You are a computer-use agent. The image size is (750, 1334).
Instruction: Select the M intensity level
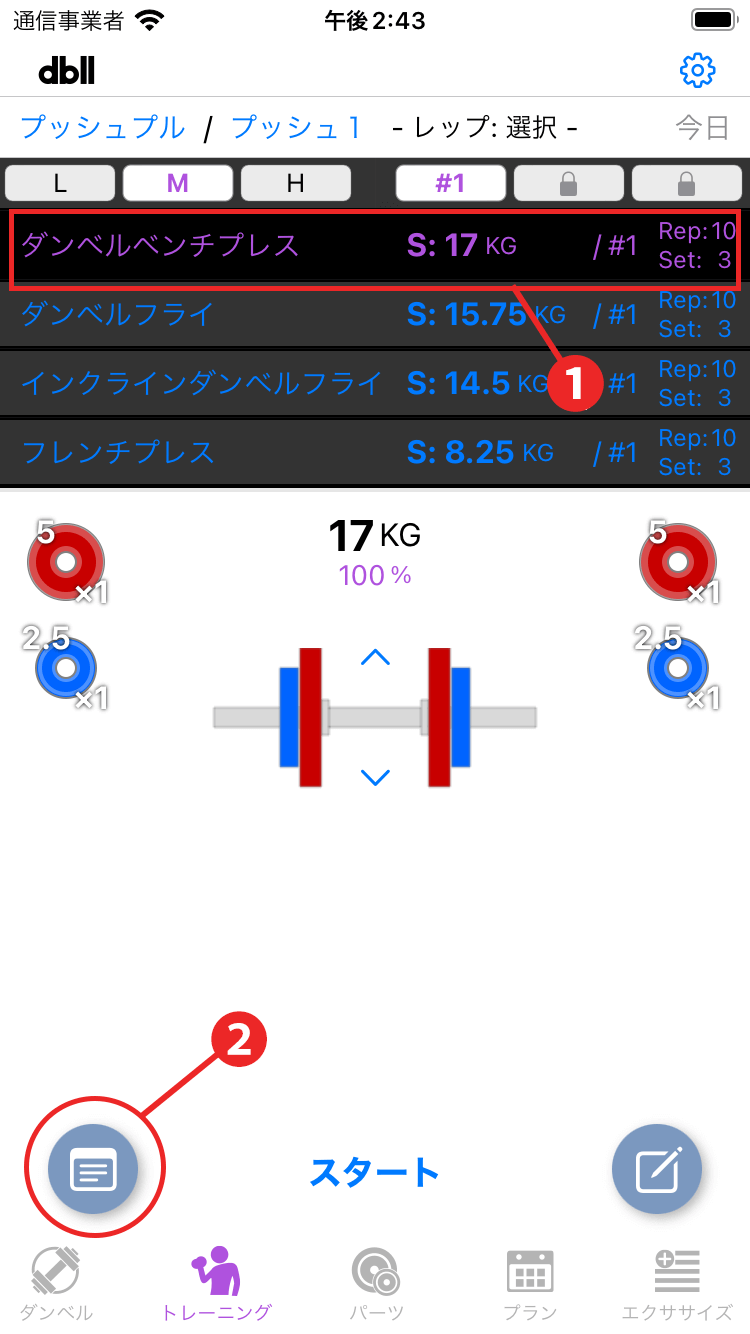(x=177, y=183)
